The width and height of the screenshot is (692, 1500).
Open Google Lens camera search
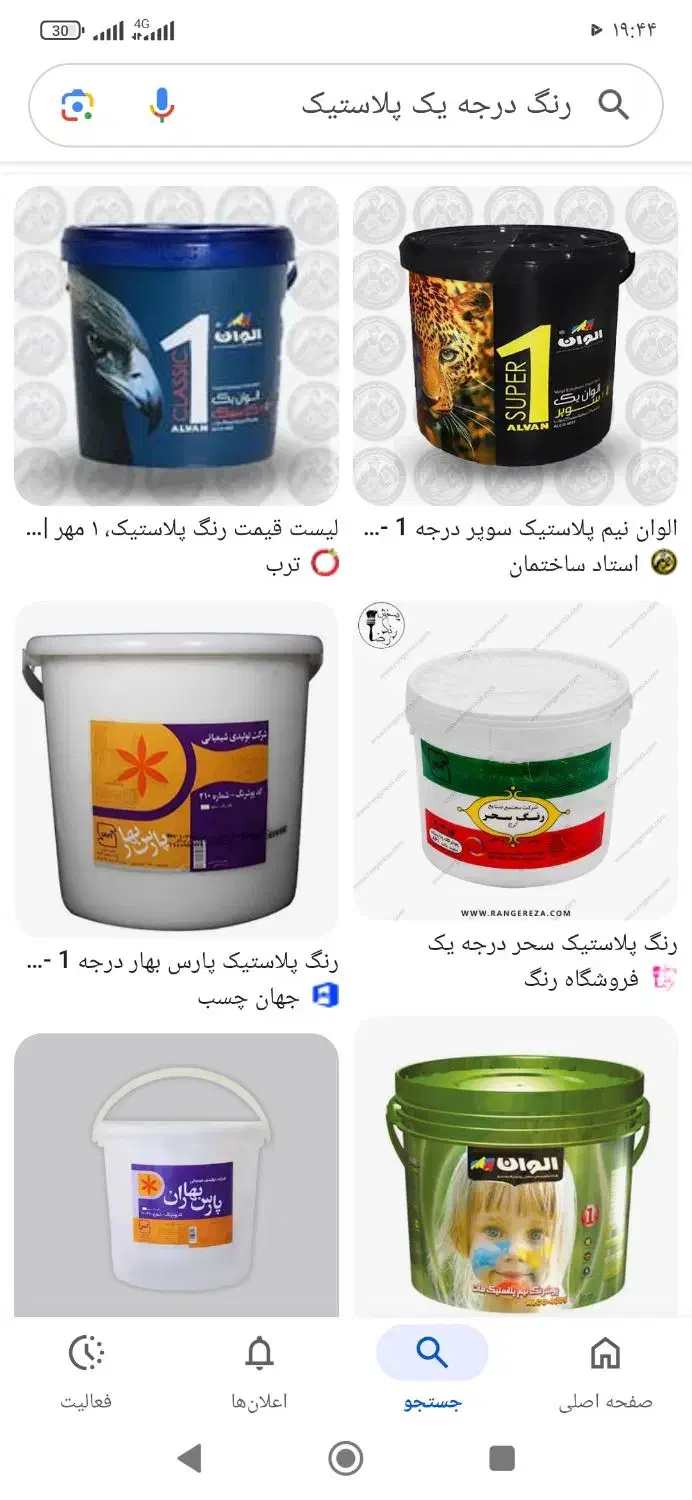(x=77, y=105)
